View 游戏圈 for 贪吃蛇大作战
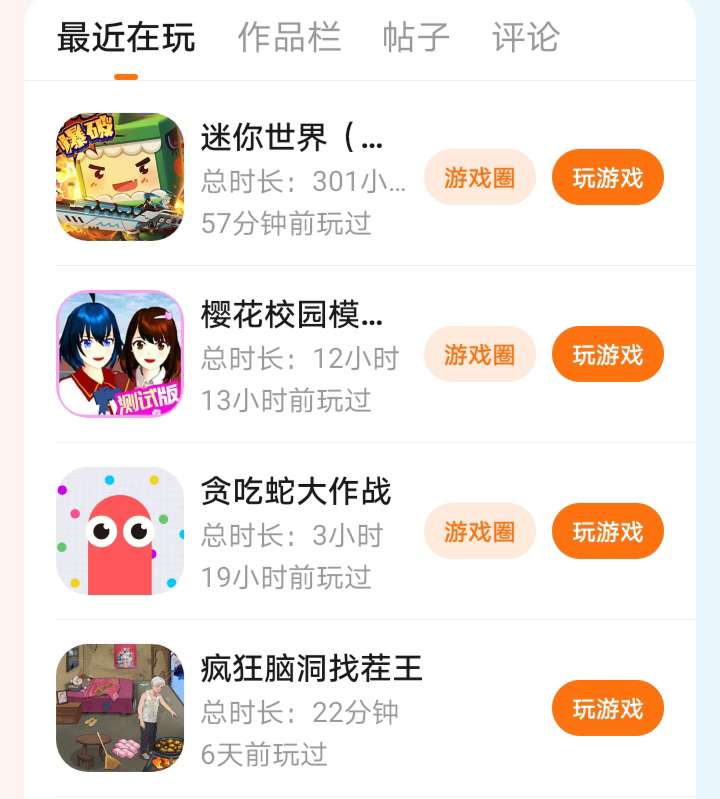The image size is (720, 799). click(x=480, y=531)
